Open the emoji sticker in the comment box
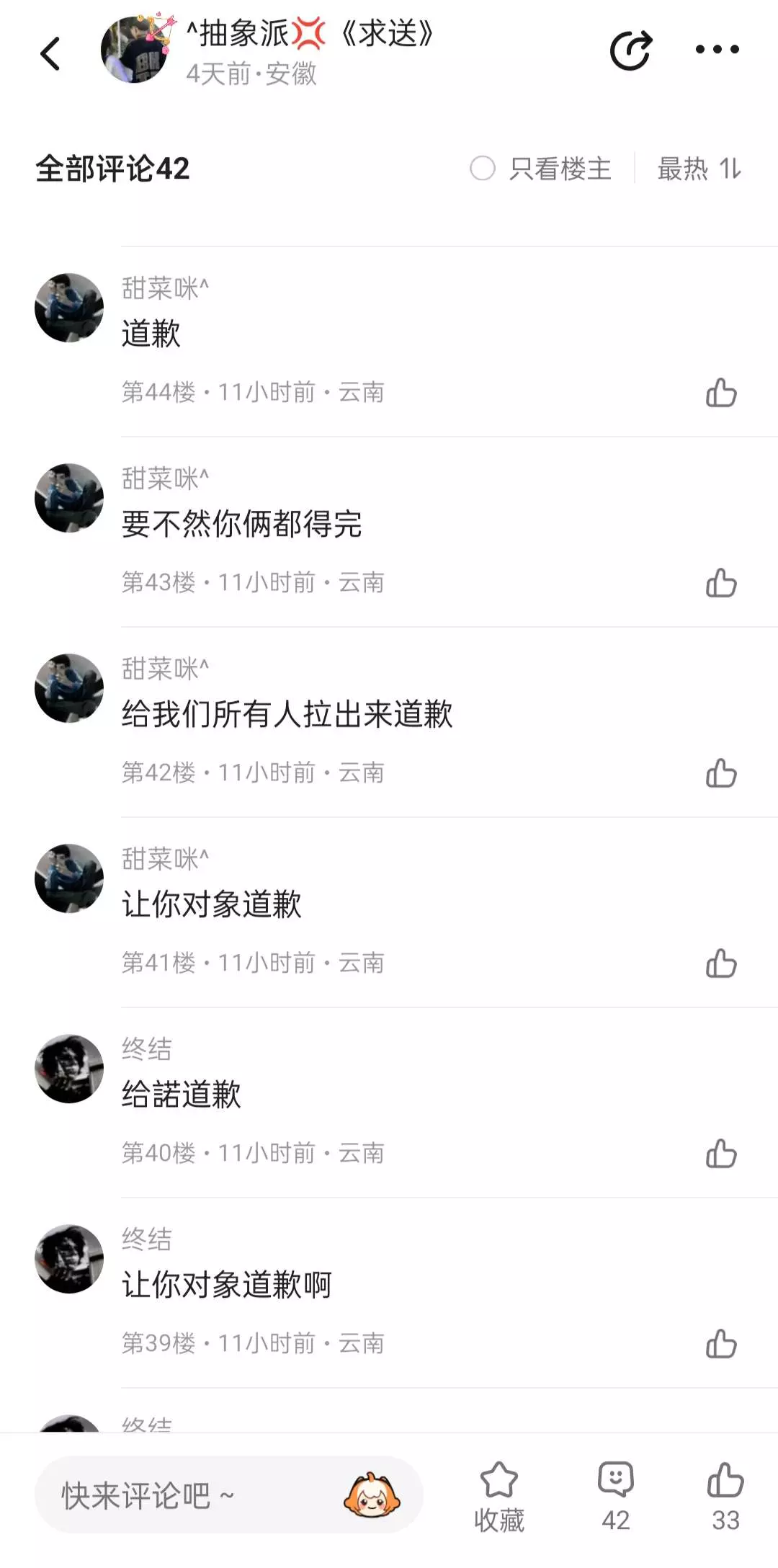 click(372, 1494)
